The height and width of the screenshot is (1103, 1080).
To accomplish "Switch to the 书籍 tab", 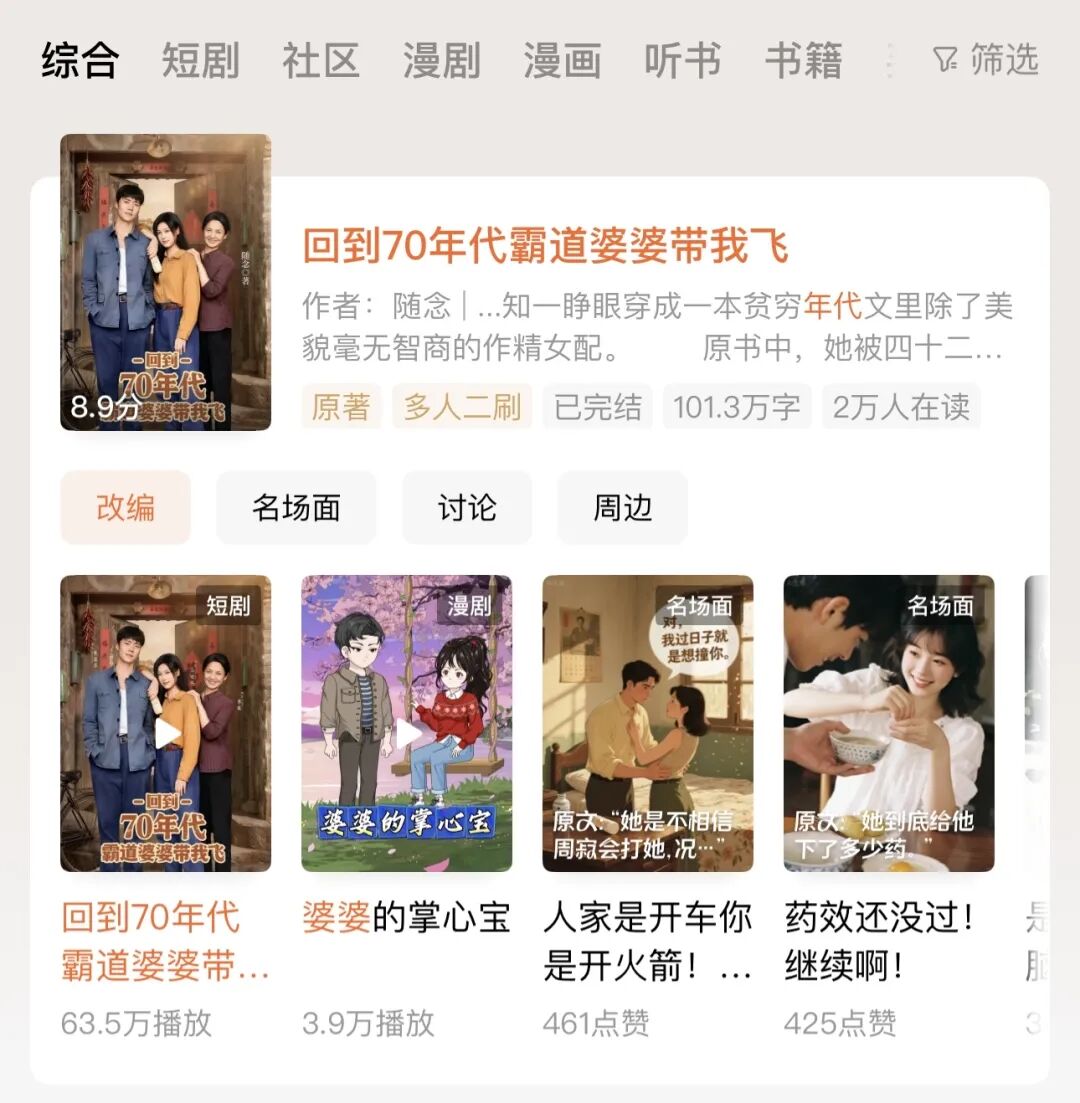I will (803, 61).
